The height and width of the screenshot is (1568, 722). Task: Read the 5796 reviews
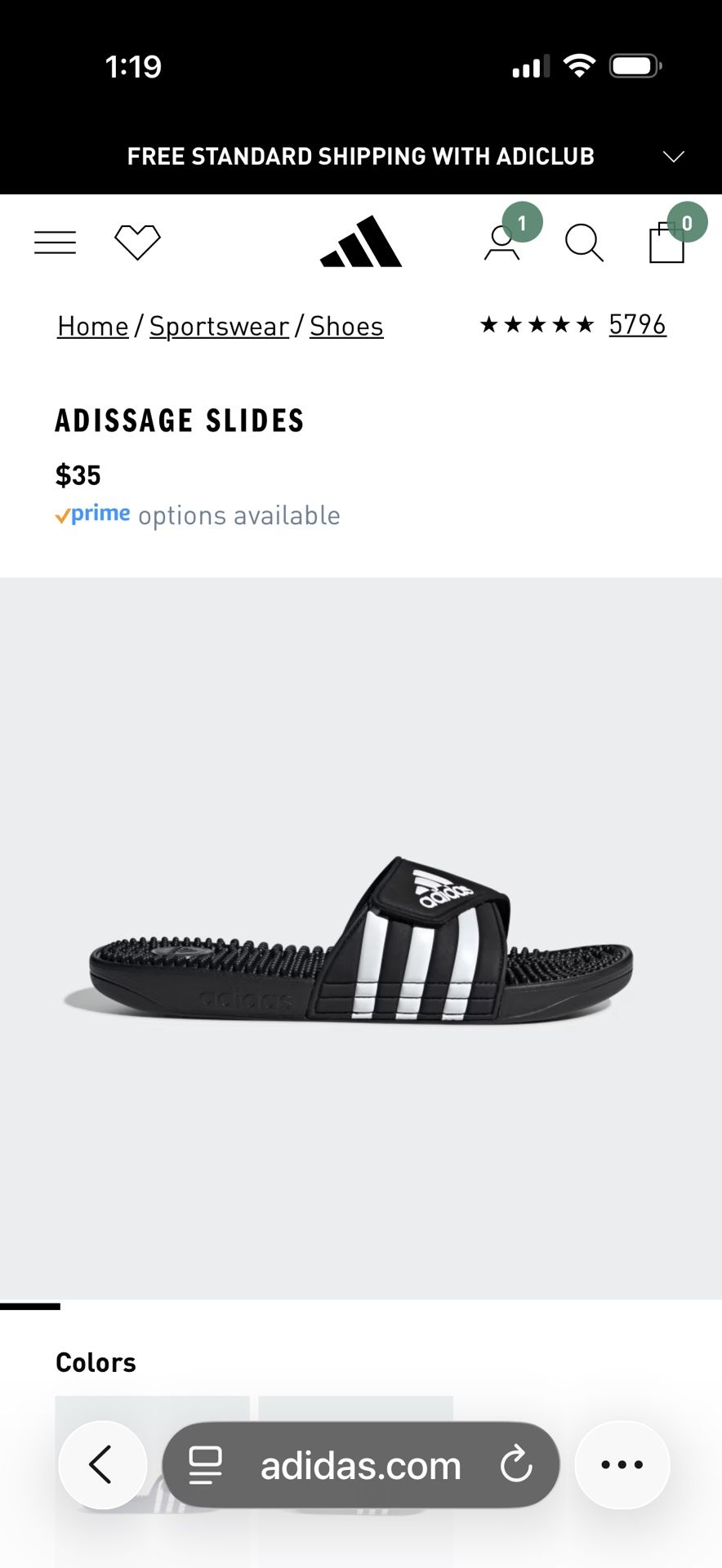coord(637,325)
